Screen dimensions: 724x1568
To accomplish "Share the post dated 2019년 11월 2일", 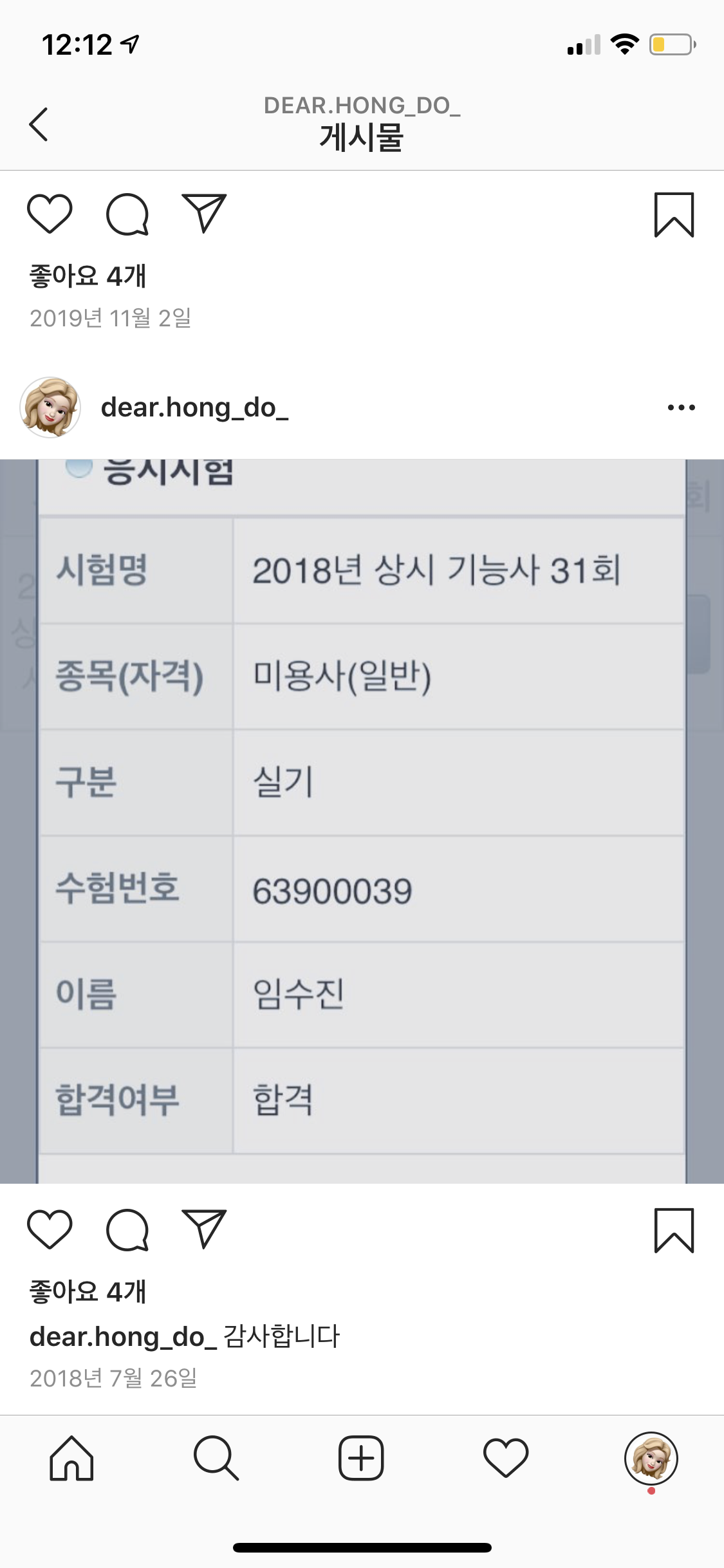I will [204, 213].
